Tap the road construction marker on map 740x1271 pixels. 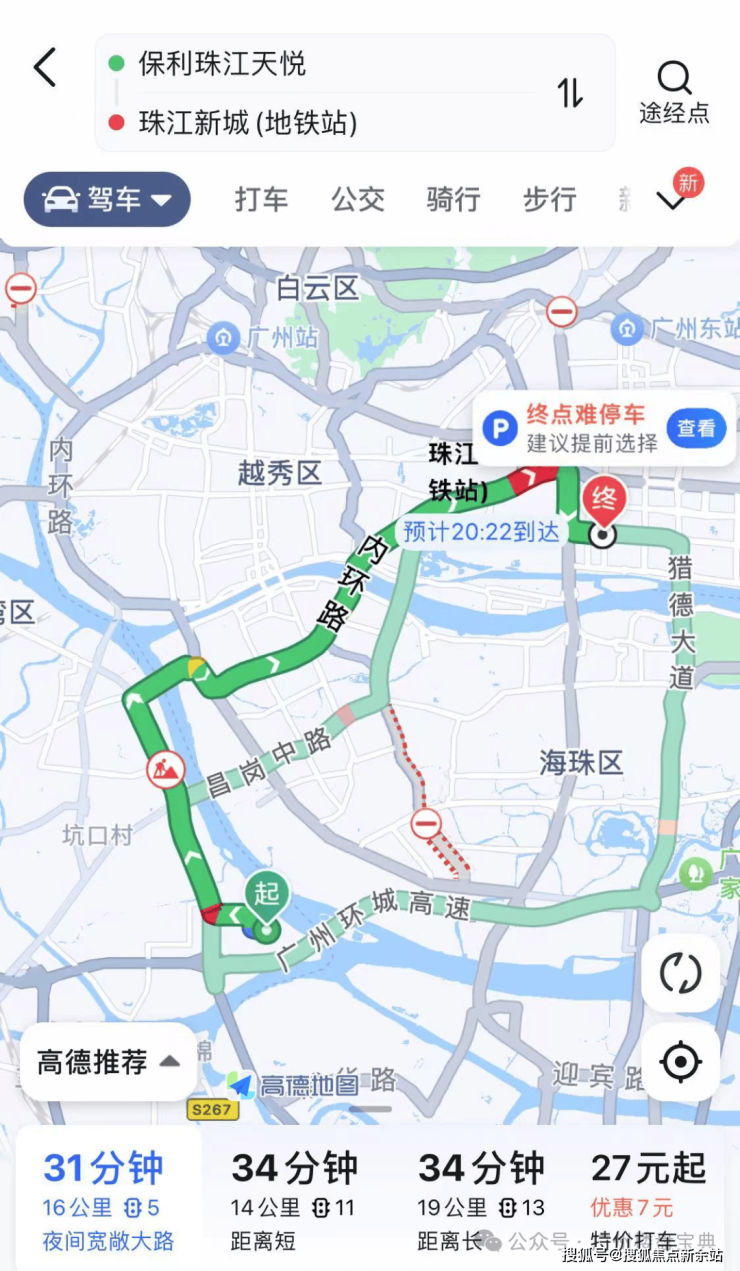pyautogui.click(x=164, y=770)
